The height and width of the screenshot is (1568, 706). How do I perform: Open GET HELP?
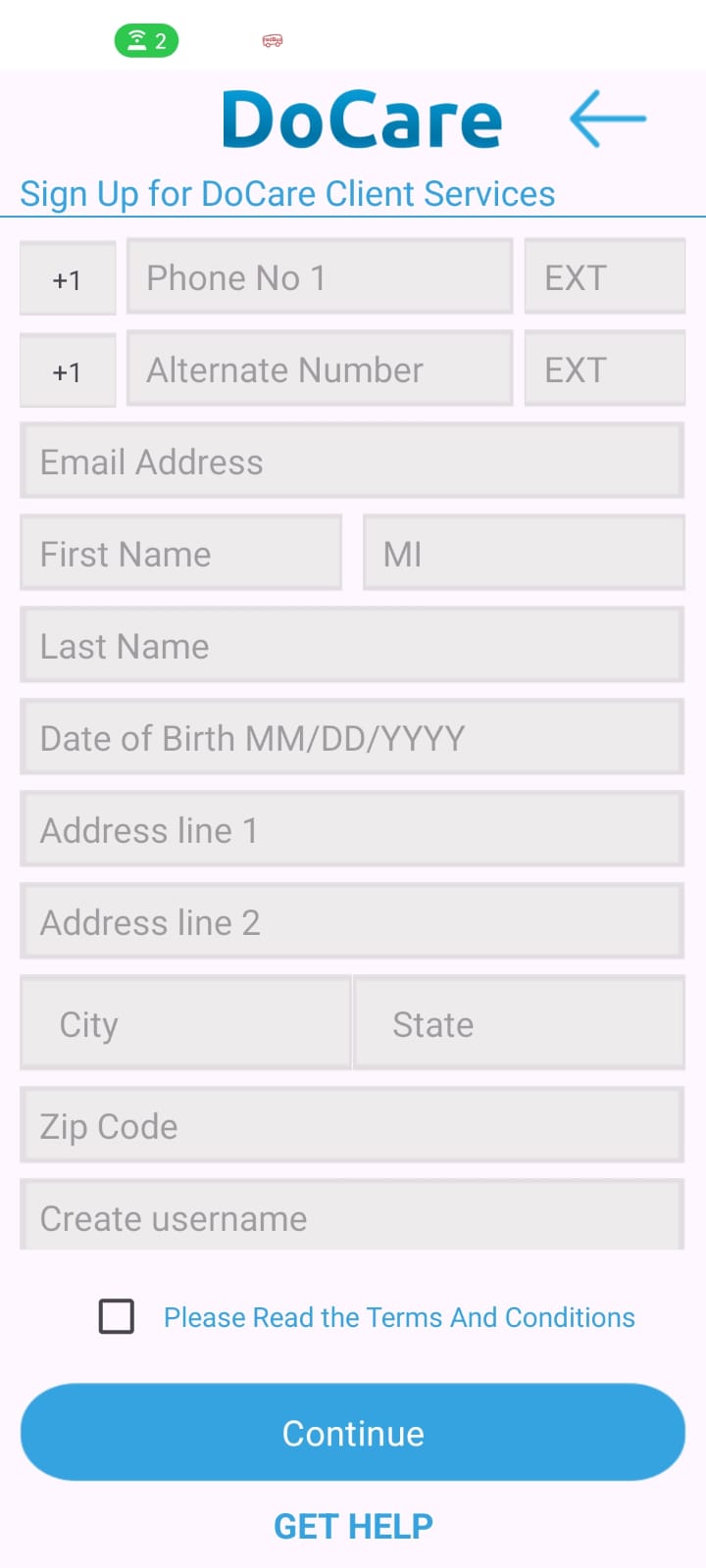click(353, 1526)
